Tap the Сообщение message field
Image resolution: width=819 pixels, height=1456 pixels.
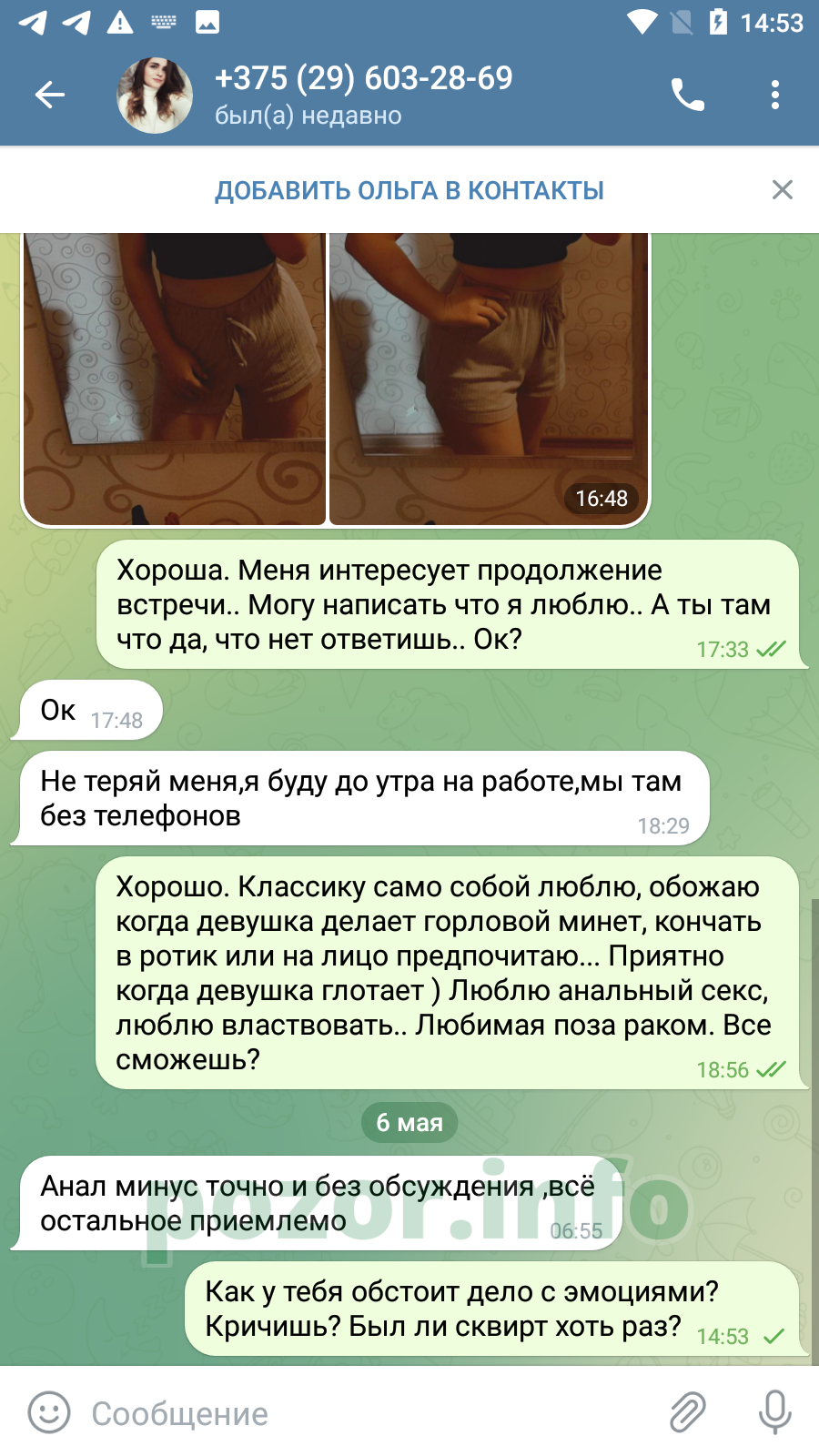tap(364, 1413)
